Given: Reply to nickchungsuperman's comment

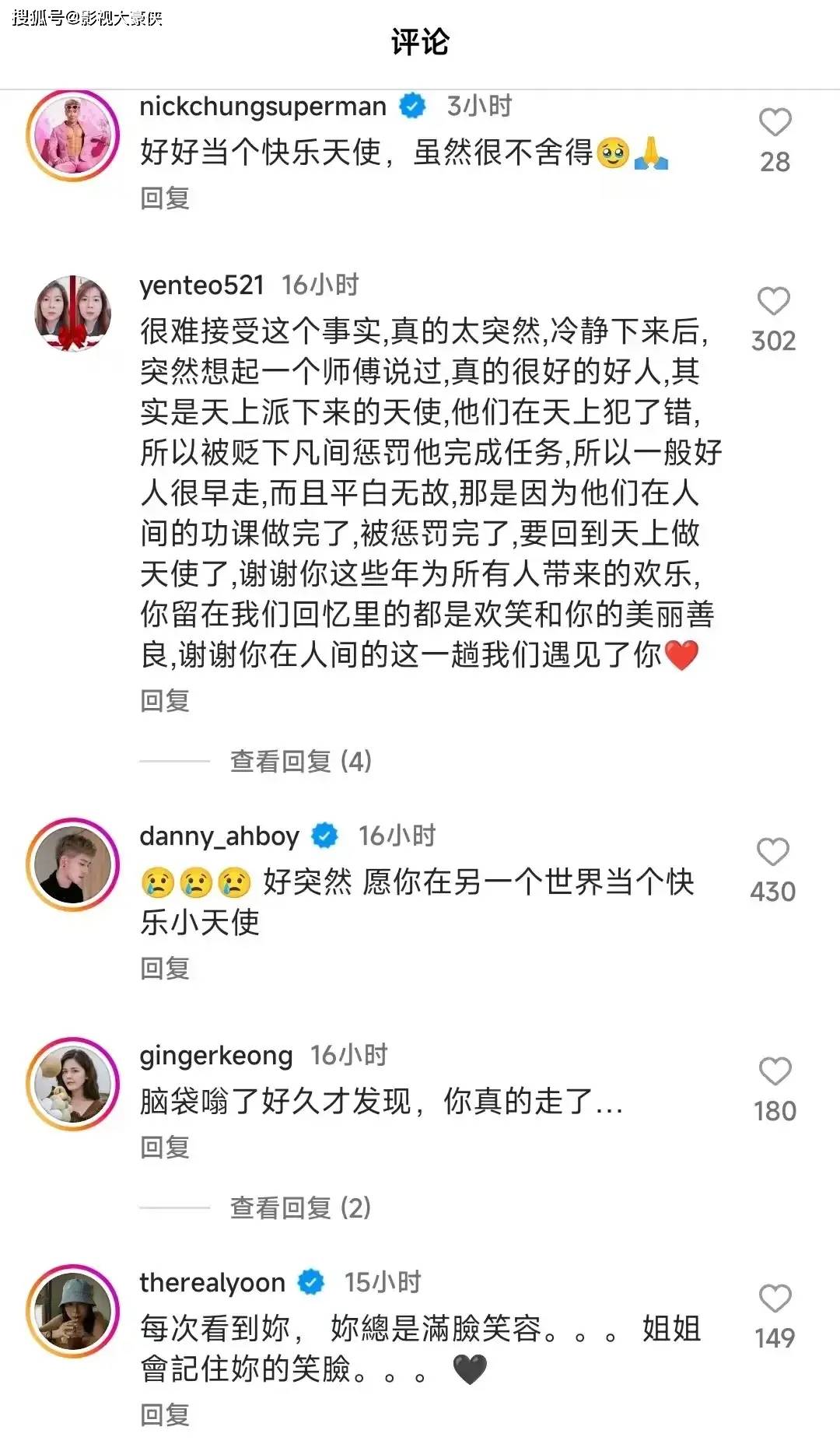Looking at the screenshot, I should tap(165, 198).
